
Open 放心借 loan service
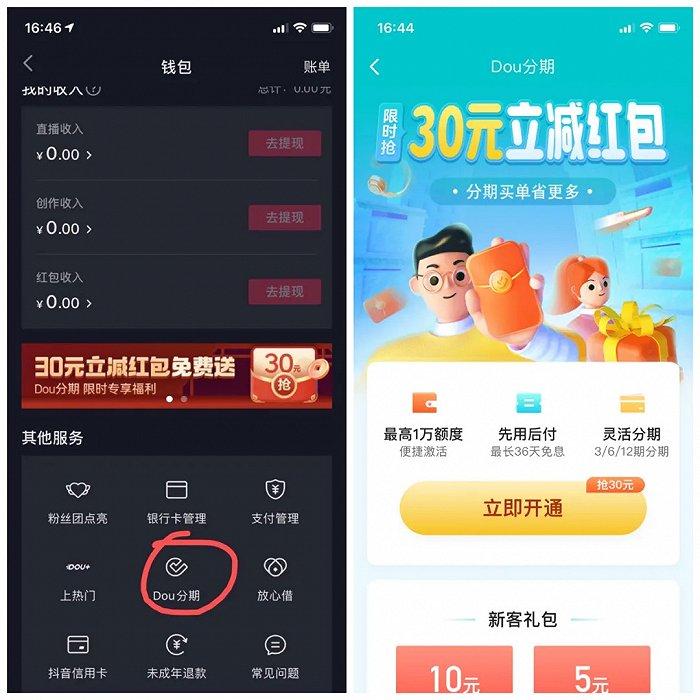click(x=275, y=578)
